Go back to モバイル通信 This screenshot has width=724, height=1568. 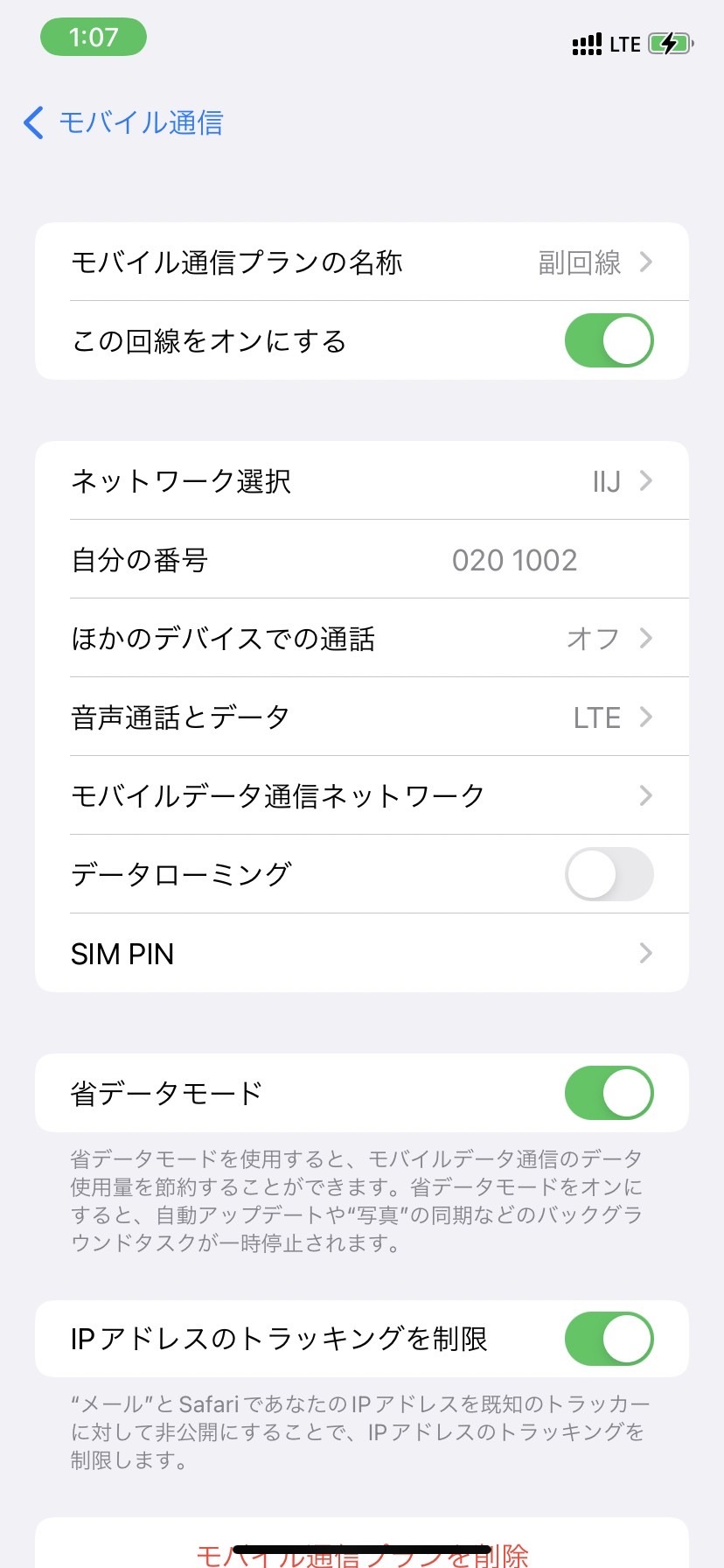(123, 122)
